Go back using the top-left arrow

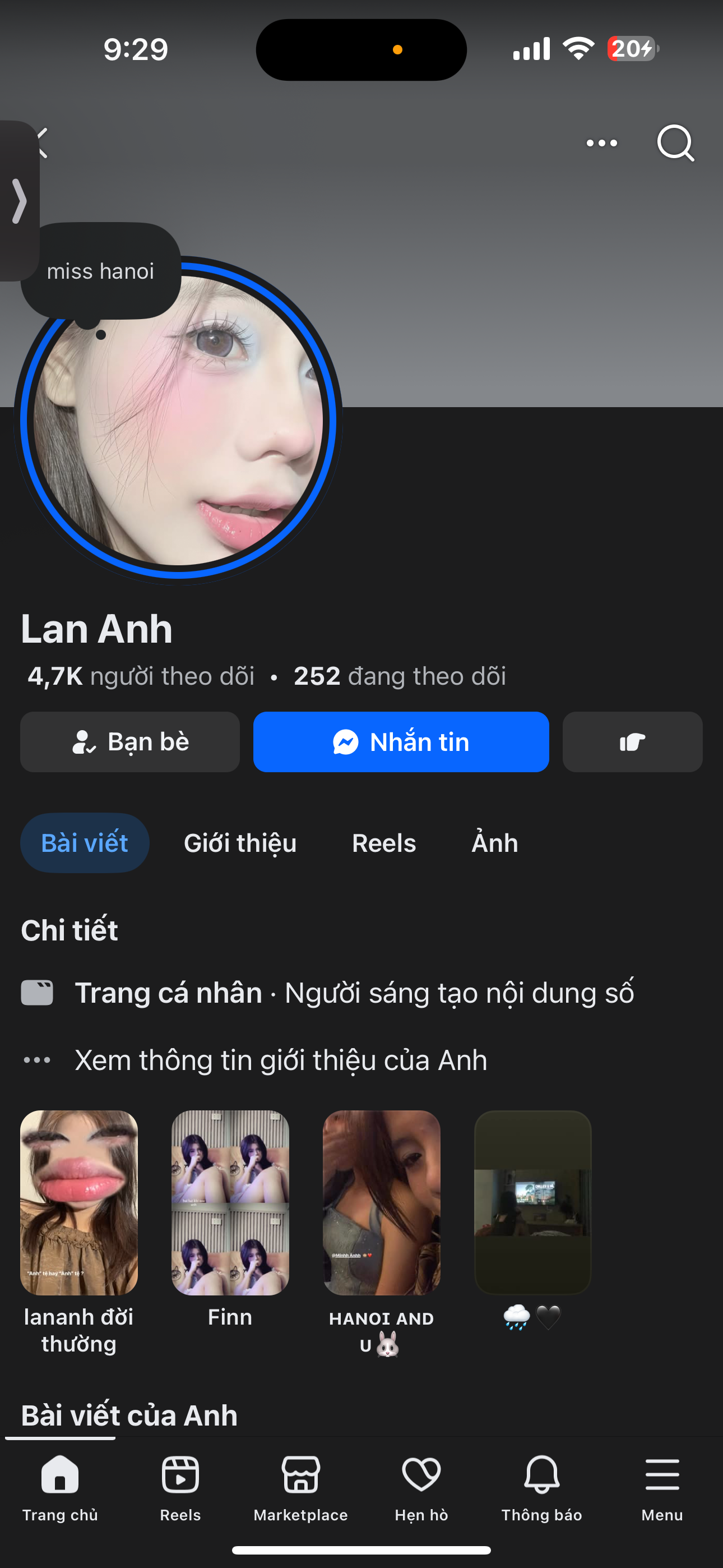43,143
